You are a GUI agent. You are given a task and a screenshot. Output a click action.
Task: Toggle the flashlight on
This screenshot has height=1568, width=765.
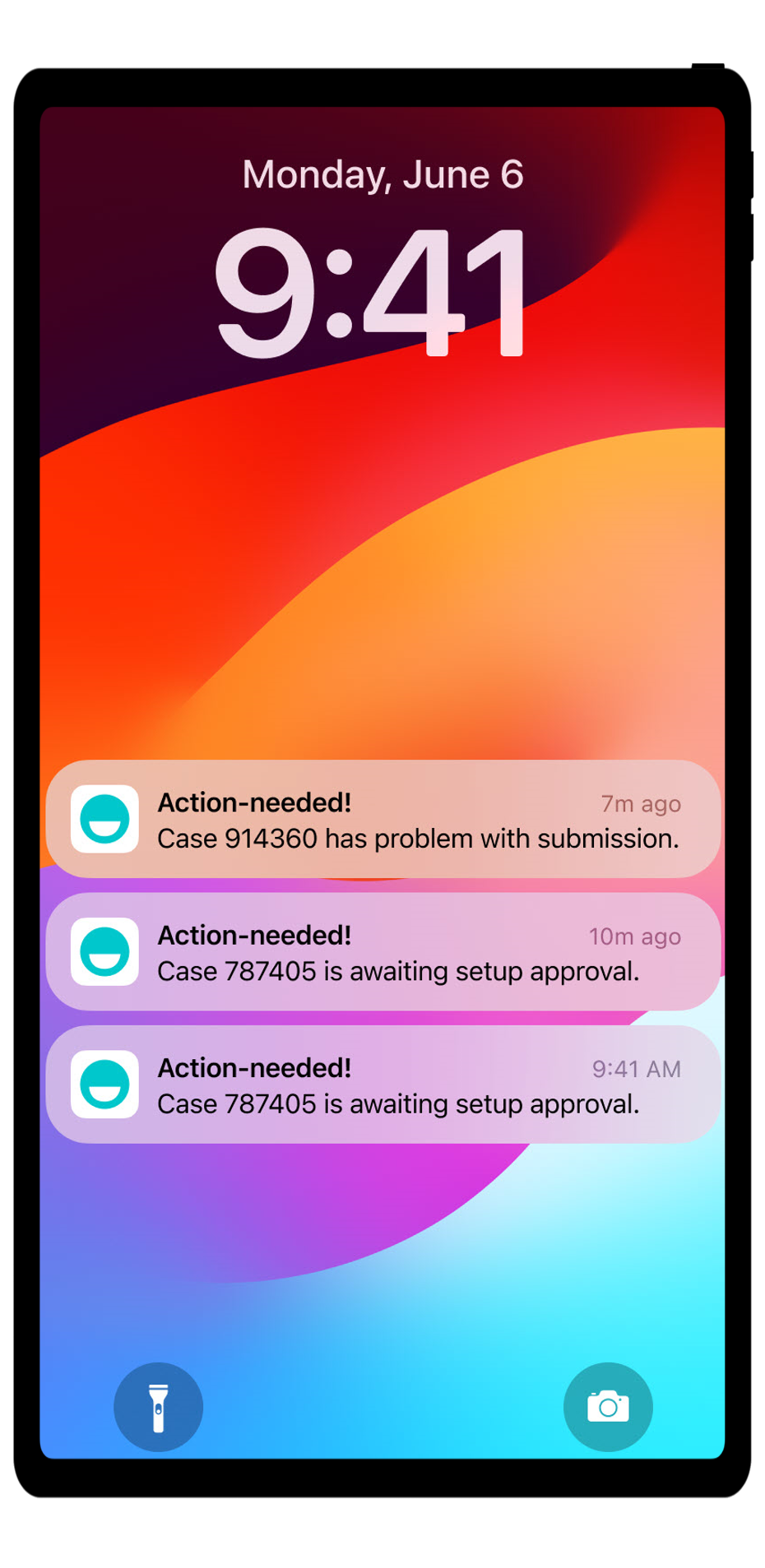(x=158, y=1406)
